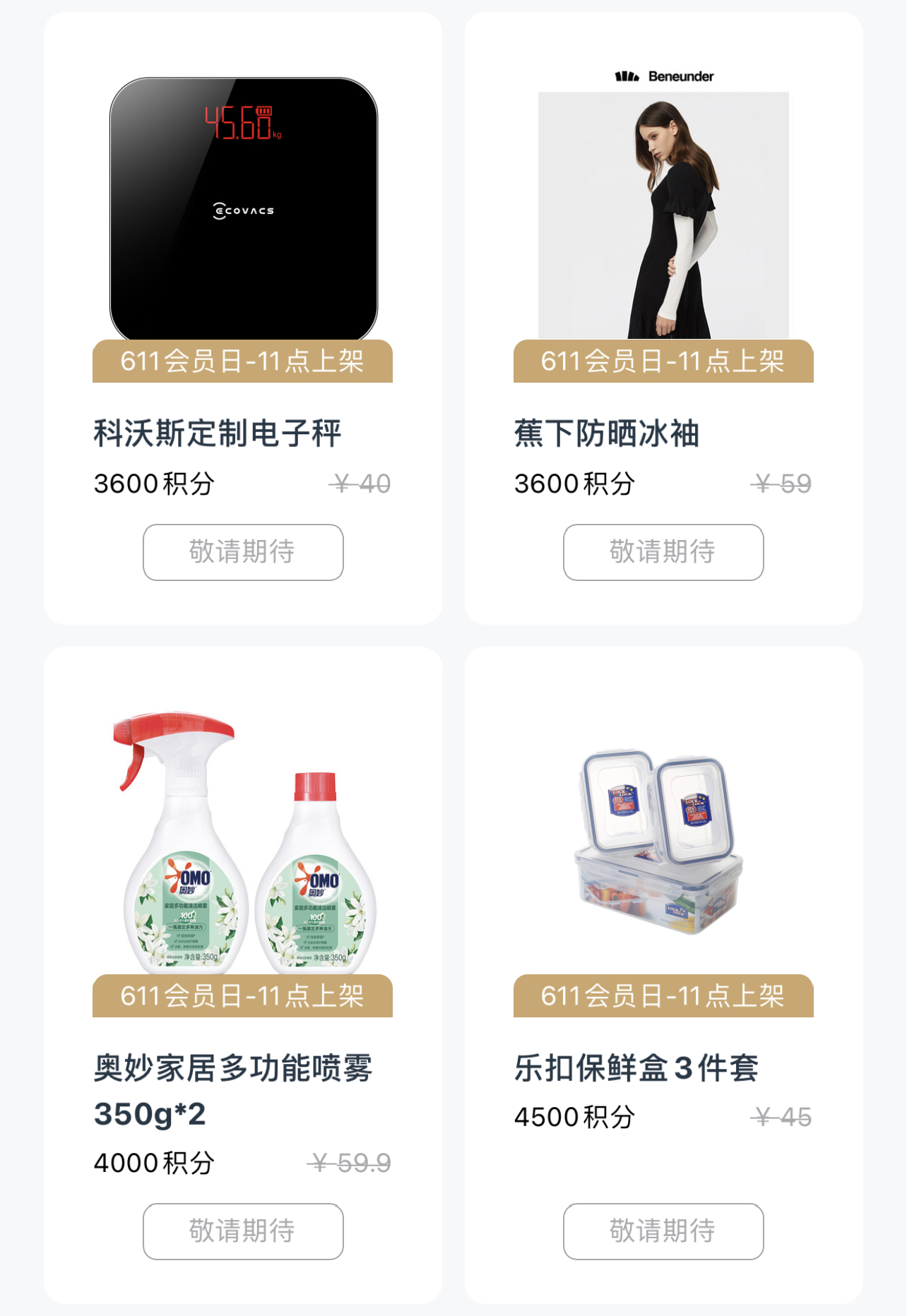Tap 敬请期待 under 科沃斯定制电子秤
Screen dimensions: 907x1316
[x=243, y=552]
